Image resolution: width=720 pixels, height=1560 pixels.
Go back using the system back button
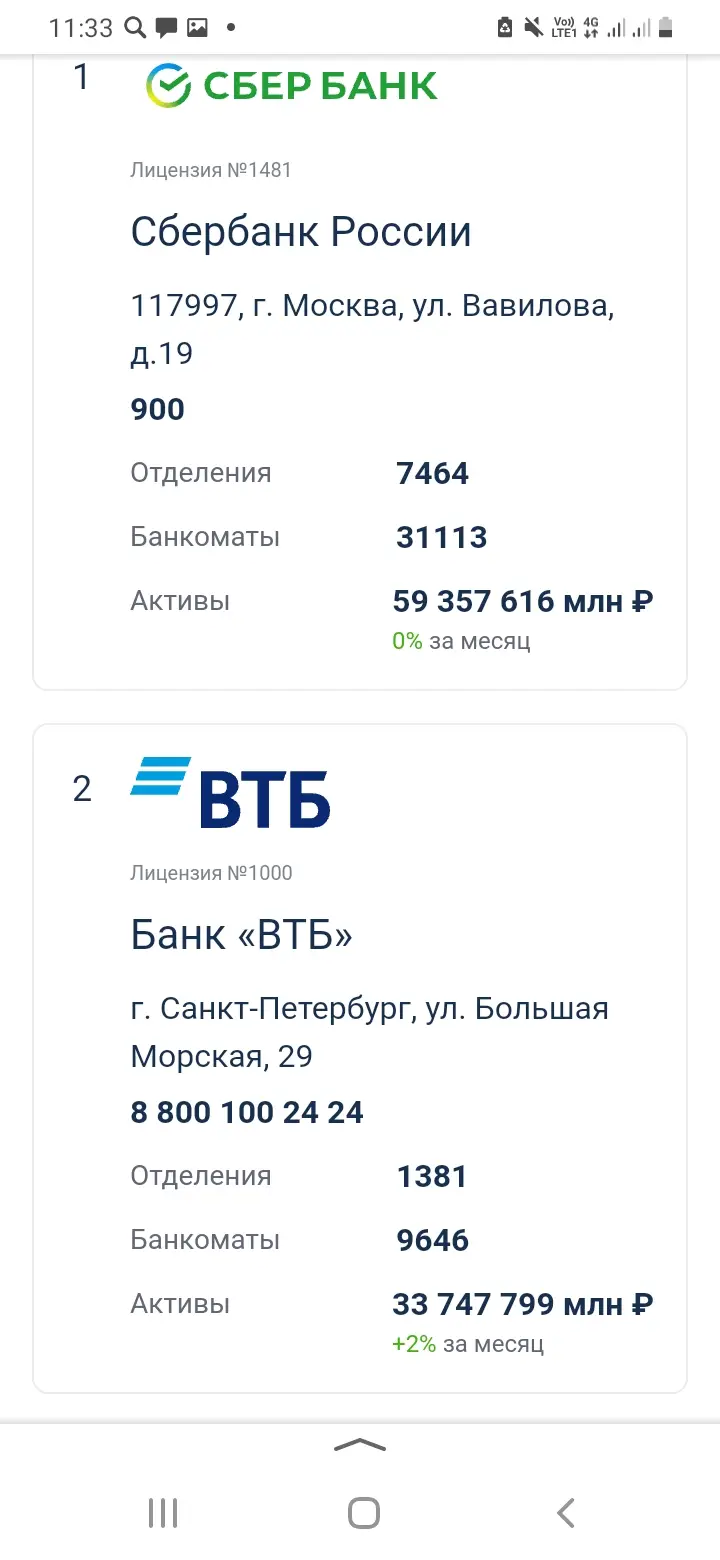click(x=565, y=1513)
